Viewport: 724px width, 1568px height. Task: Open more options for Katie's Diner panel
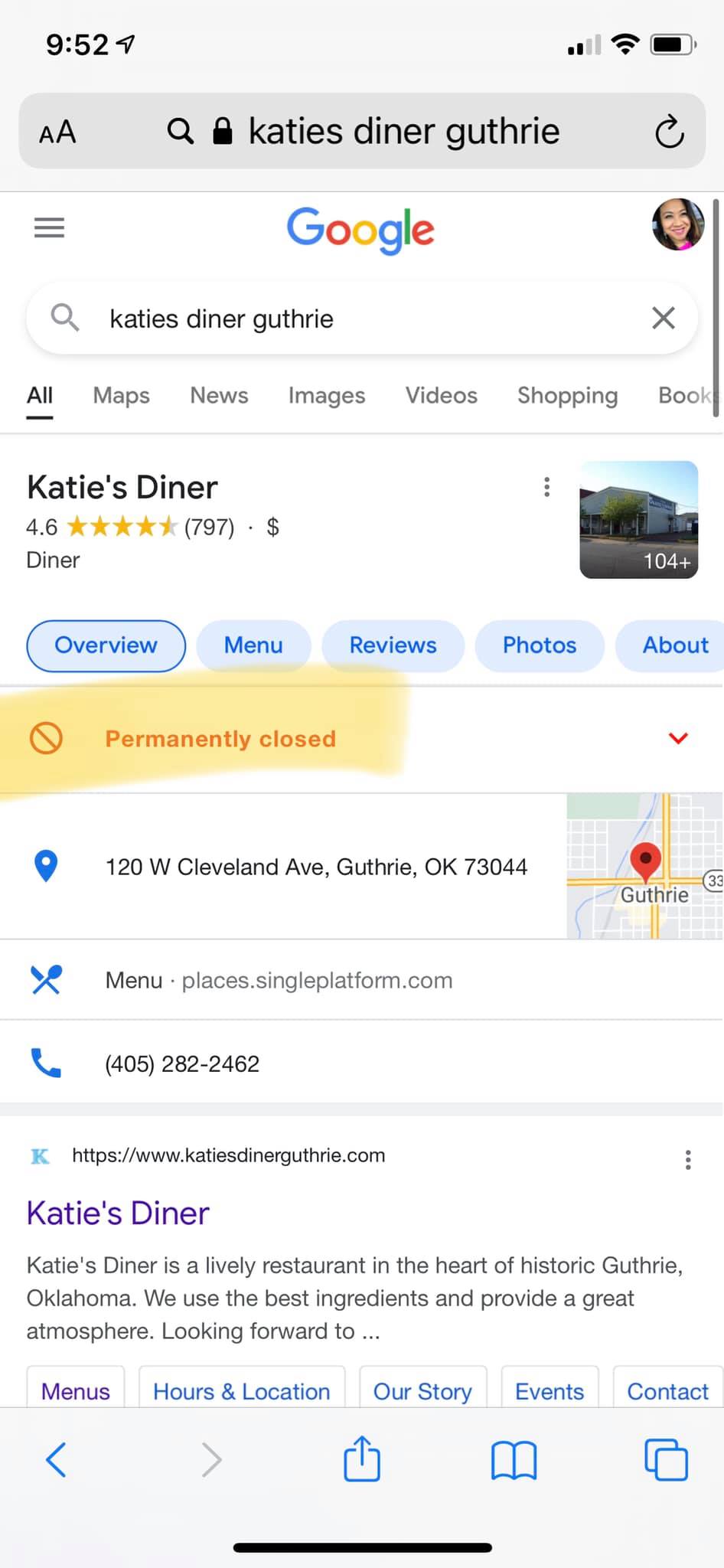(x=546, y=487)
